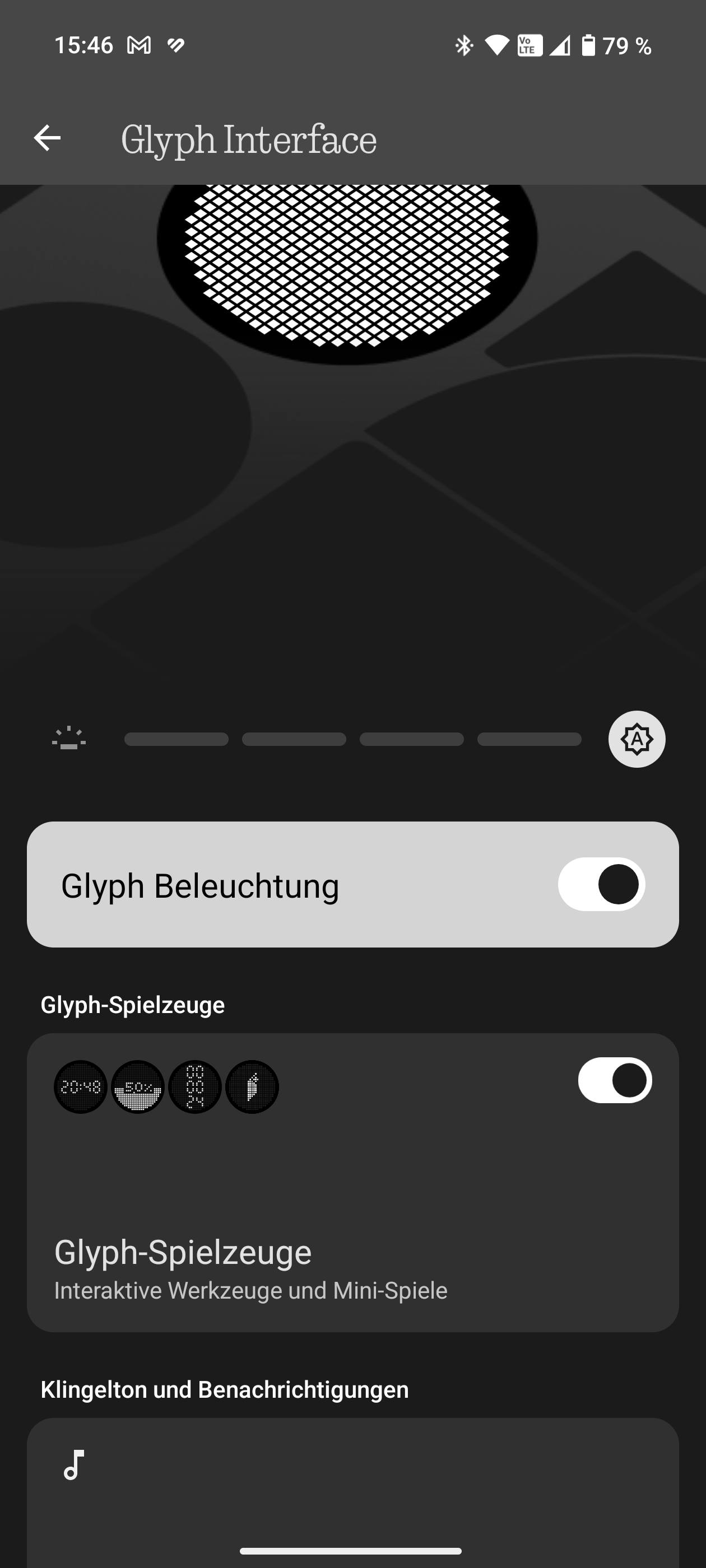Screen dimensions: 706x1568
Task: Disable the Glyph-Spielzeuge toggle
Action: [615, 1080]
